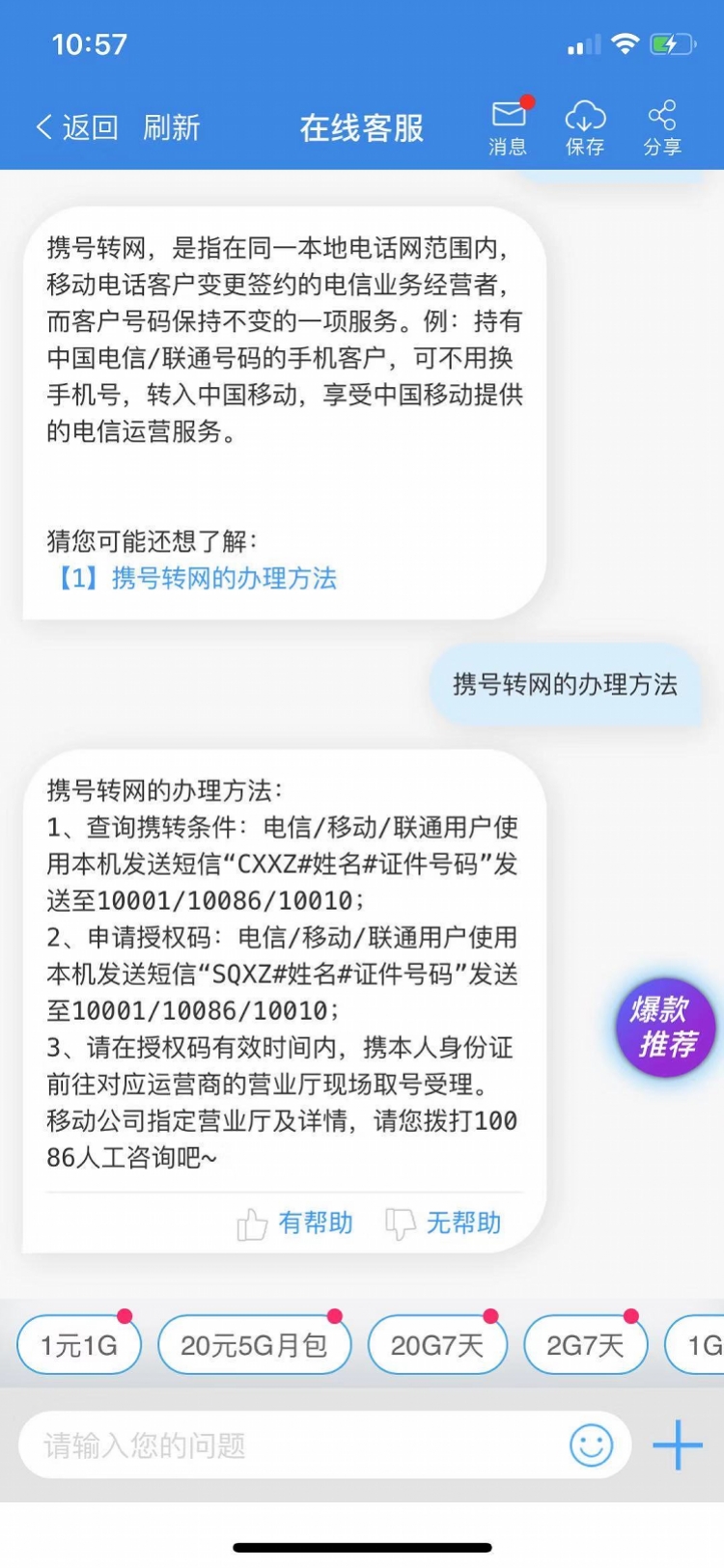724x1568 pixels.
Task: Pick the 20G7天 data chip
Action: [x=437, y=1345]
